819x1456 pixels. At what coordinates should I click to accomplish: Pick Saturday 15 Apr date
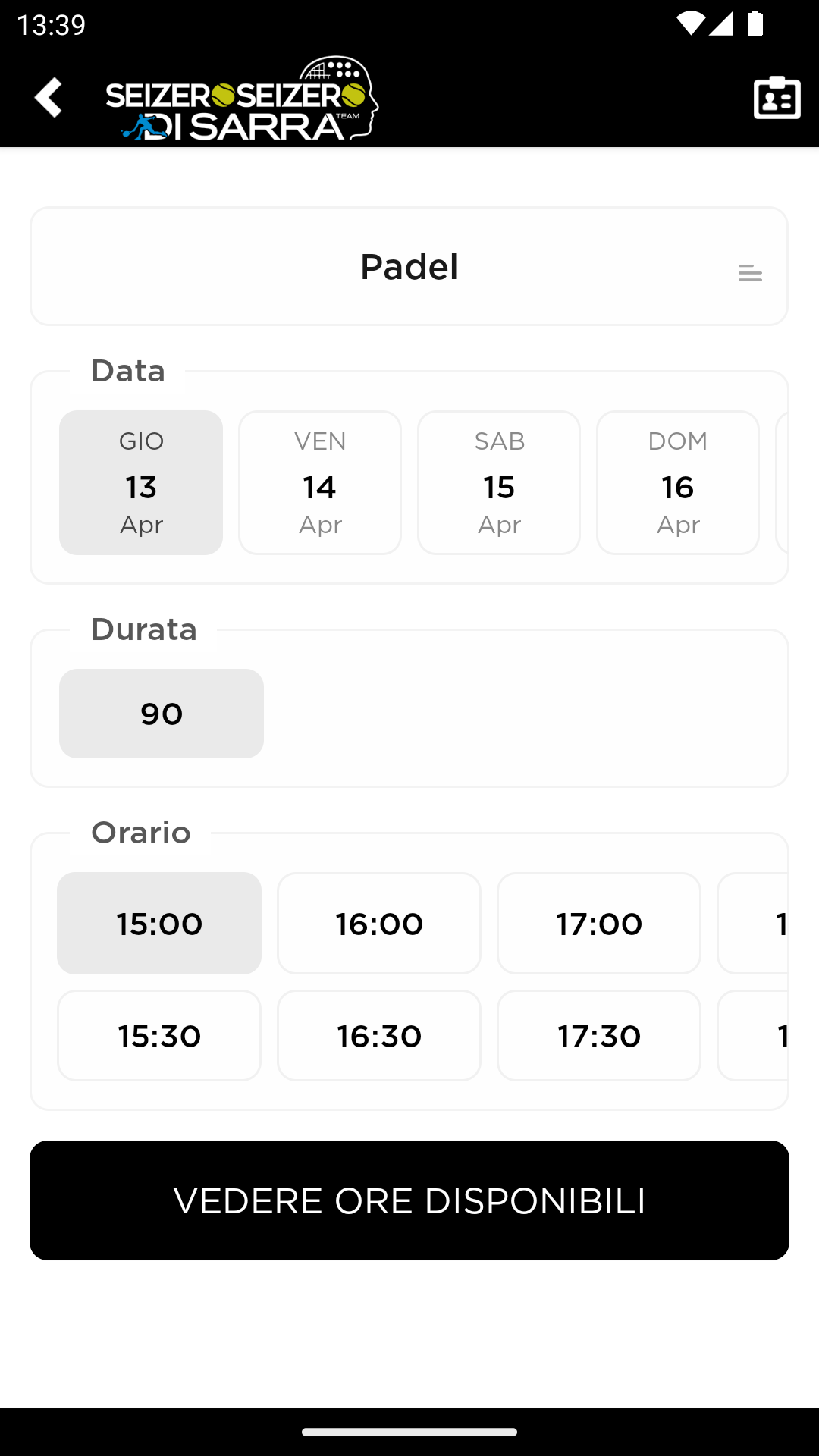499,482
